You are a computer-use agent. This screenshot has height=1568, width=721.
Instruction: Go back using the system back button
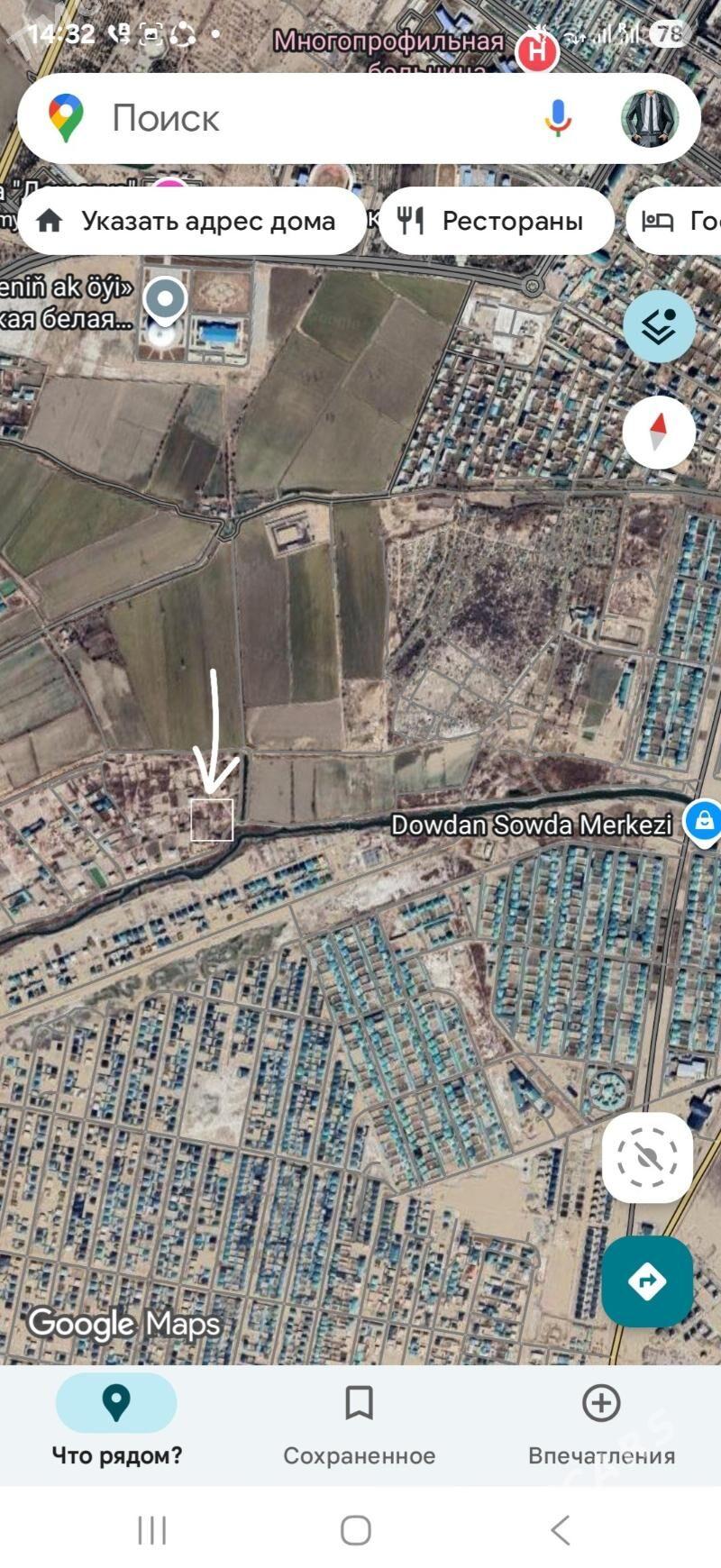click(561, 1530)
